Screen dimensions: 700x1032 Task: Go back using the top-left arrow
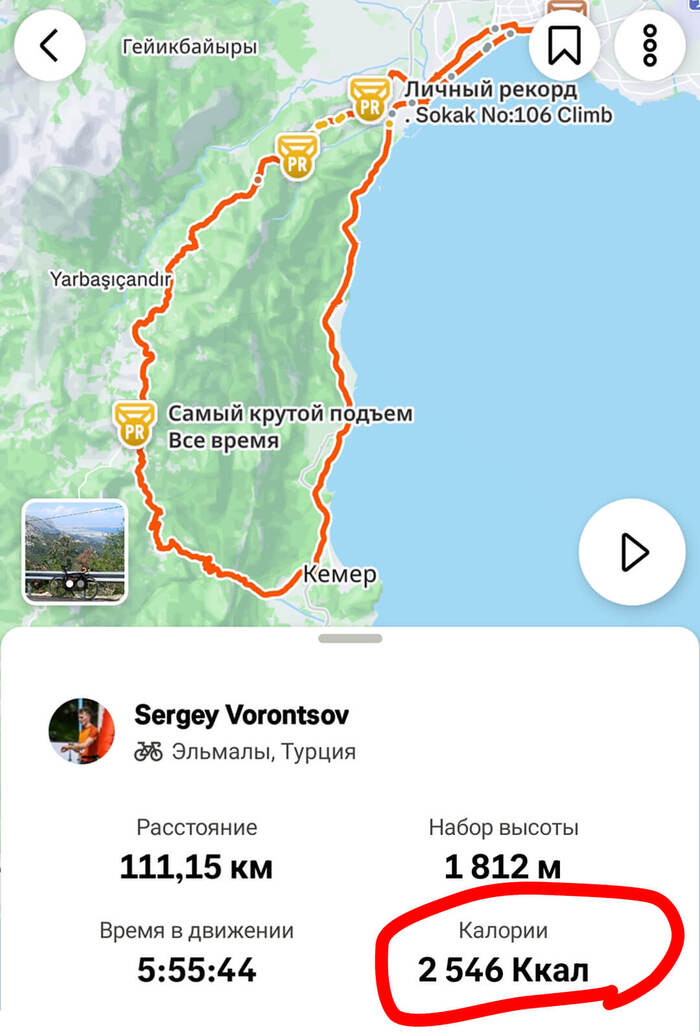[x=49, y=46]
